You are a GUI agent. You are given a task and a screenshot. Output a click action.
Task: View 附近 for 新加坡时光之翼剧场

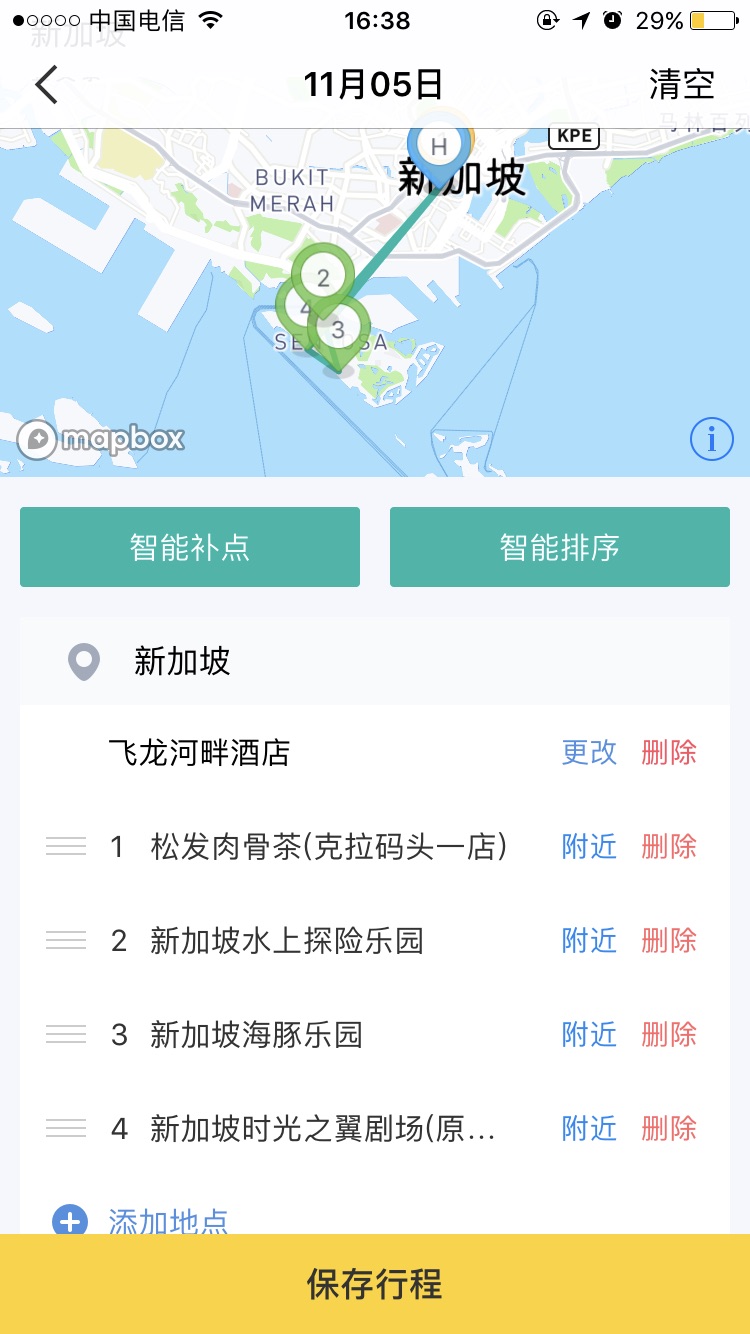point(589,1129)
